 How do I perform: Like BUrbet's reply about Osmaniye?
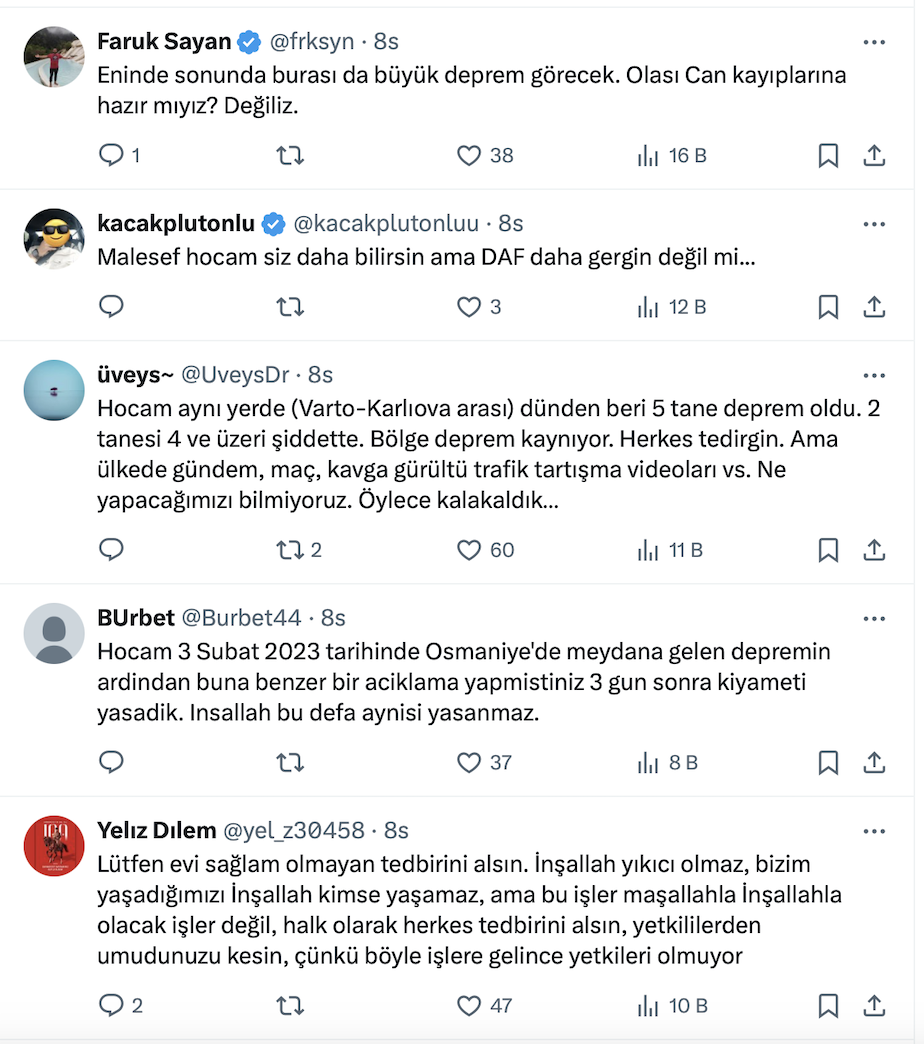tap(469, 763)
